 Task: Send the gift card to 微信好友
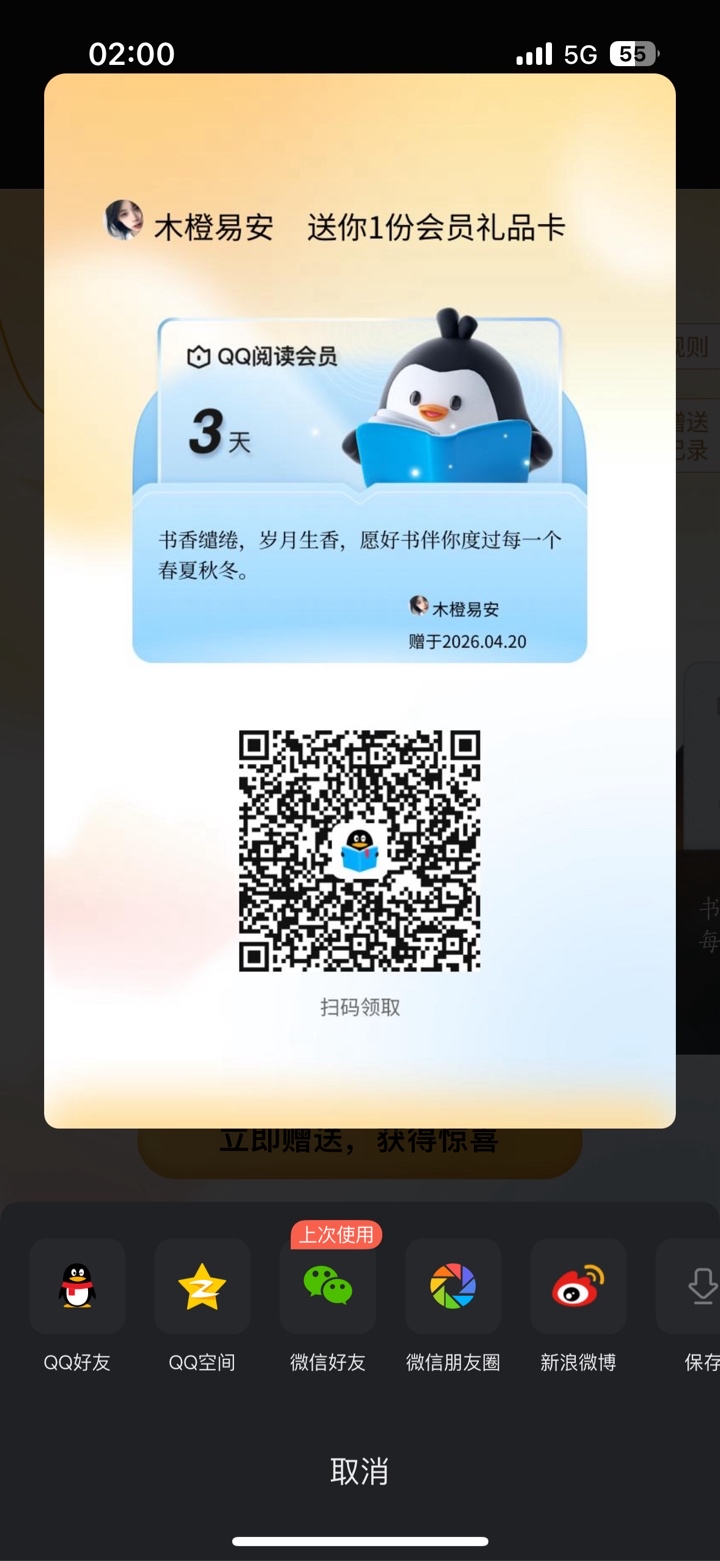click(328, 1286)
